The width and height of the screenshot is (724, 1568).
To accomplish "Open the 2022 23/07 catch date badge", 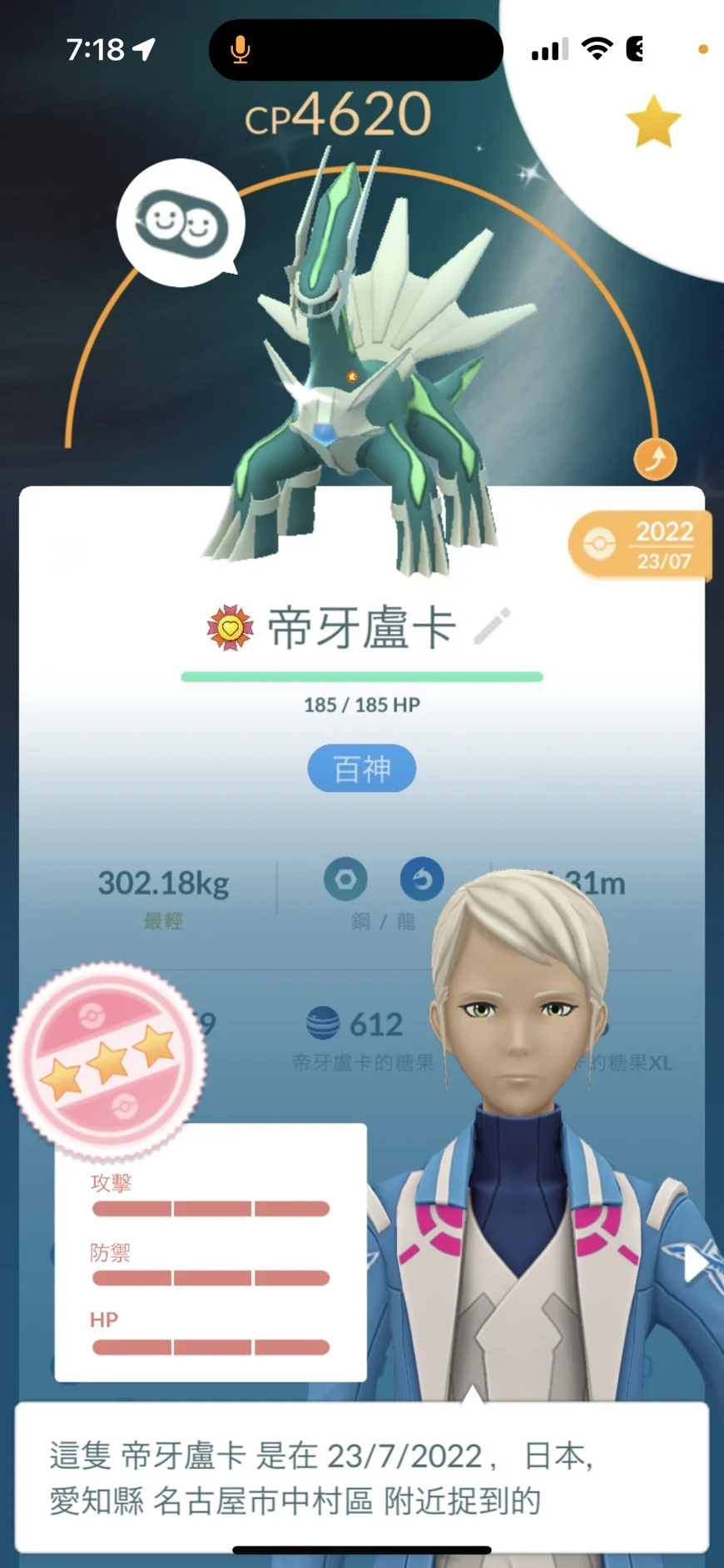I will click(x=639, y=545).
